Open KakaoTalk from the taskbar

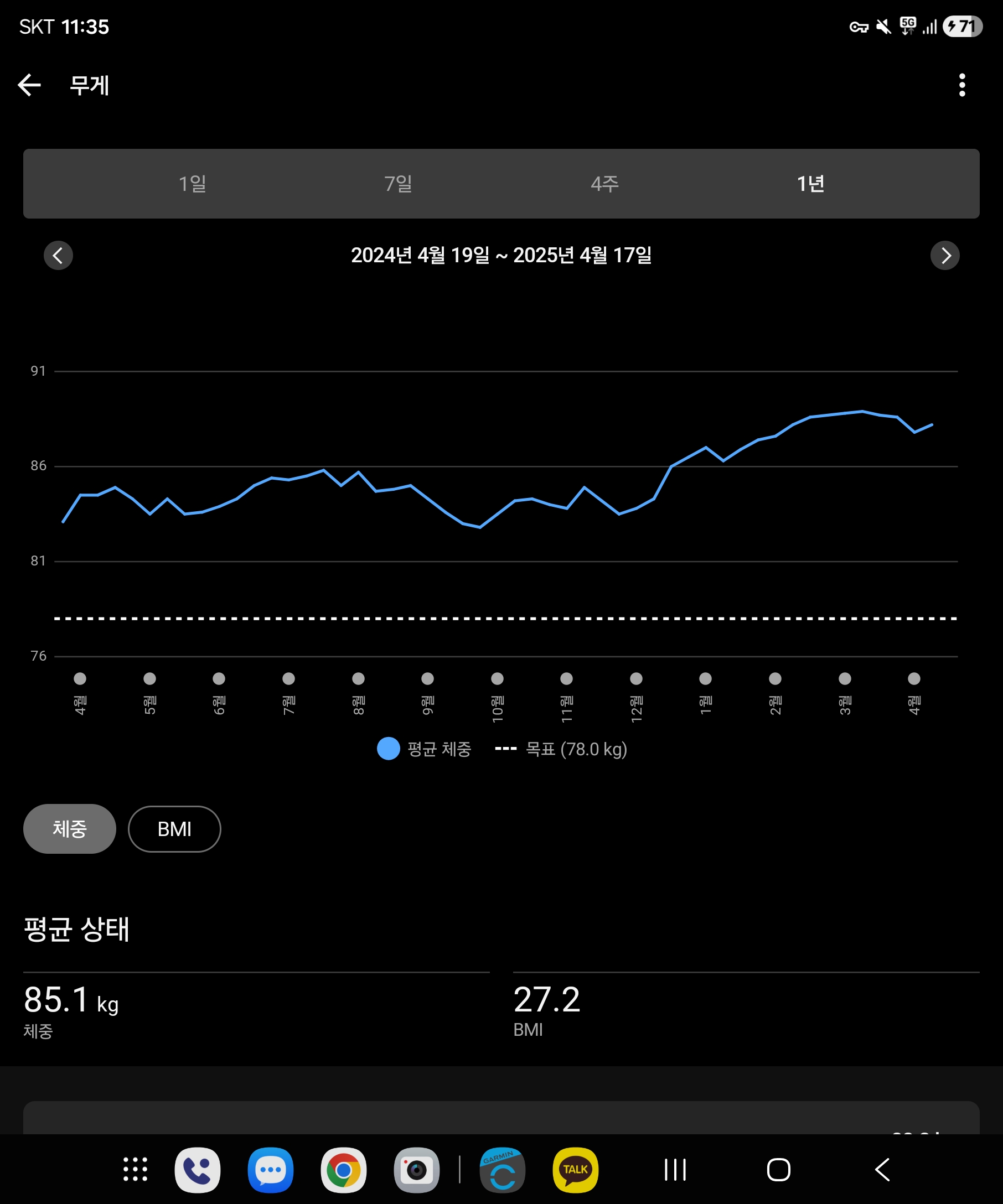tap(575, 1170)
